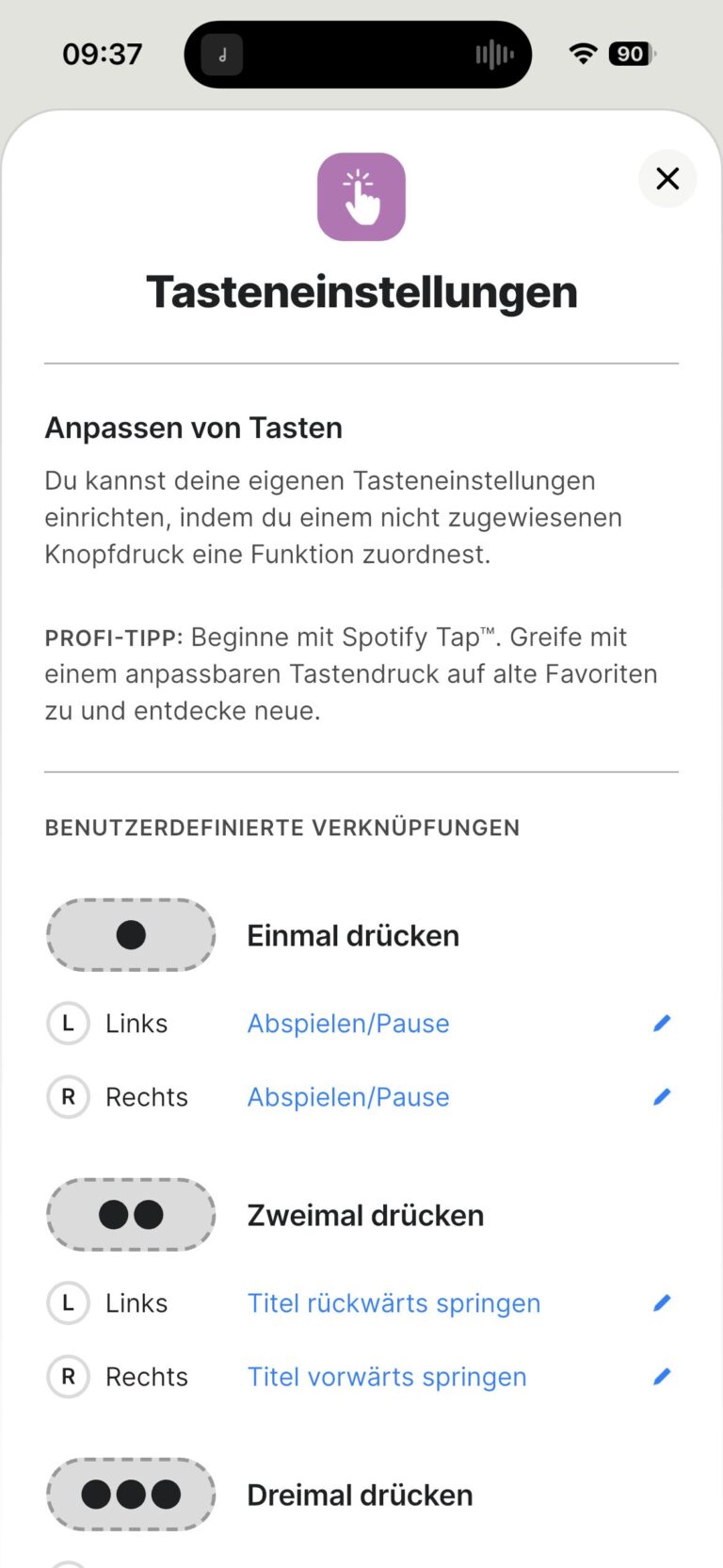Tap the Dynamic Island audio player widget
The image size is (723, 1568).
358,54
